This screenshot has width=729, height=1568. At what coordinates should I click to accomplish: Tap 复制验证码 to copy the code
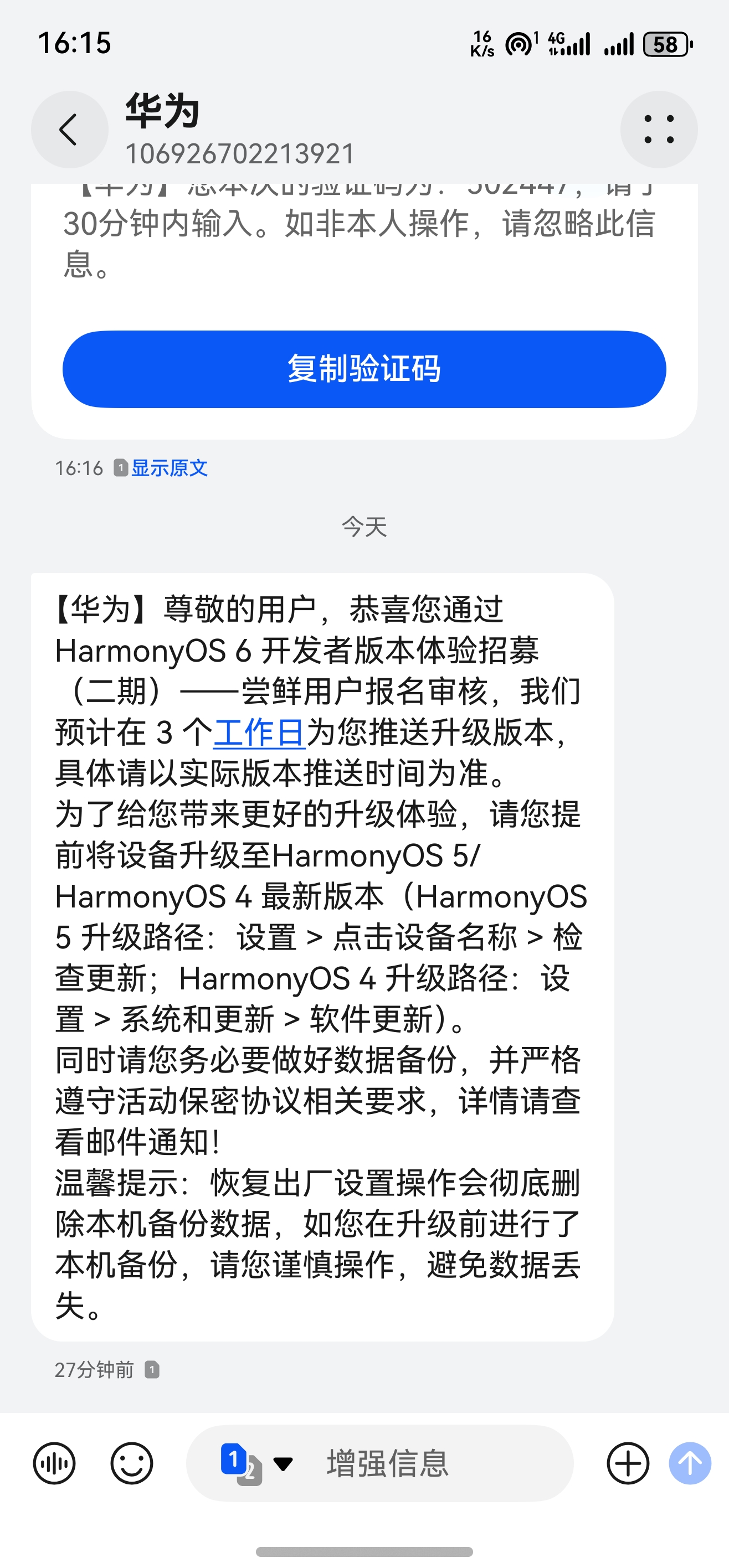[364, 369]
